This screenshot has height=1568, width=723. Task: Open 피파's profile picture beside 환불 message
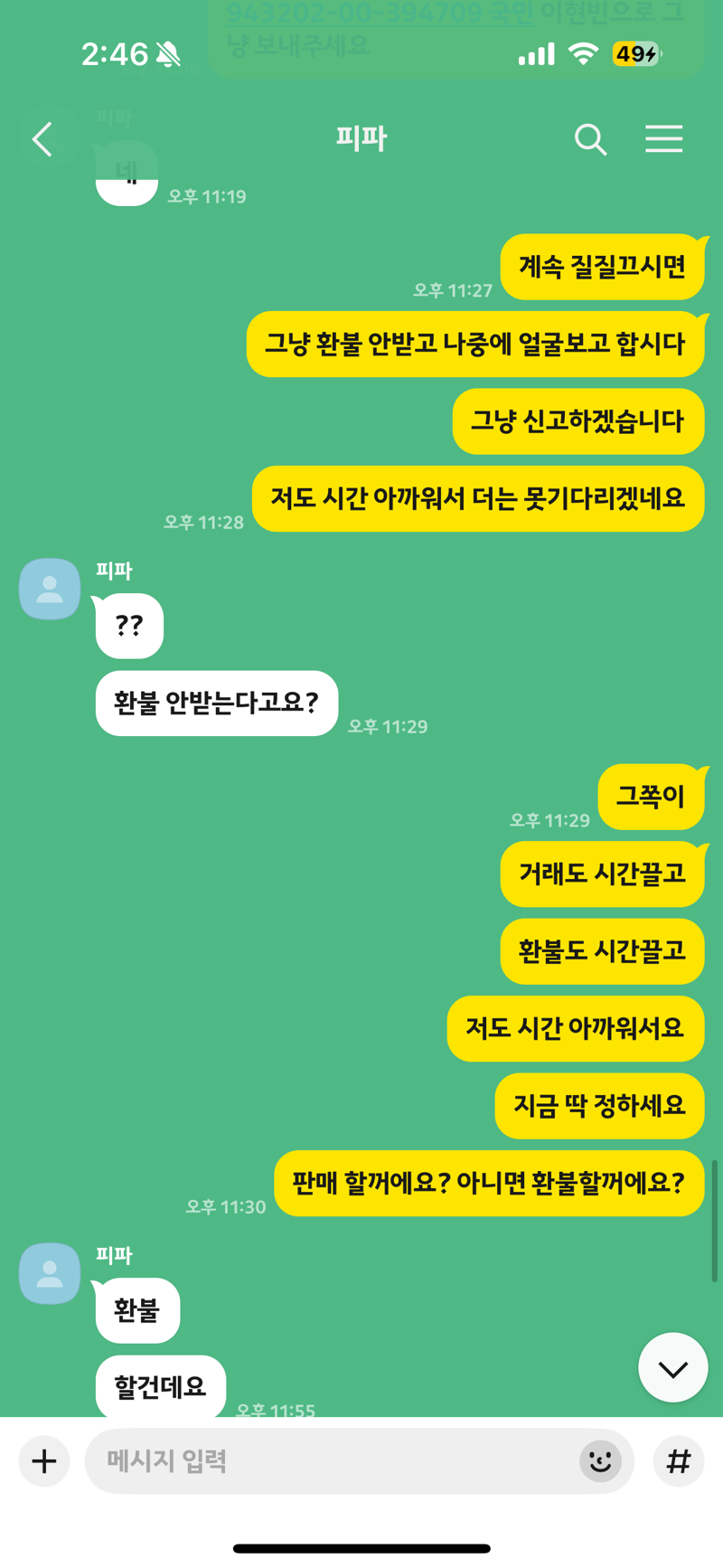click(x=50, y=1273)
